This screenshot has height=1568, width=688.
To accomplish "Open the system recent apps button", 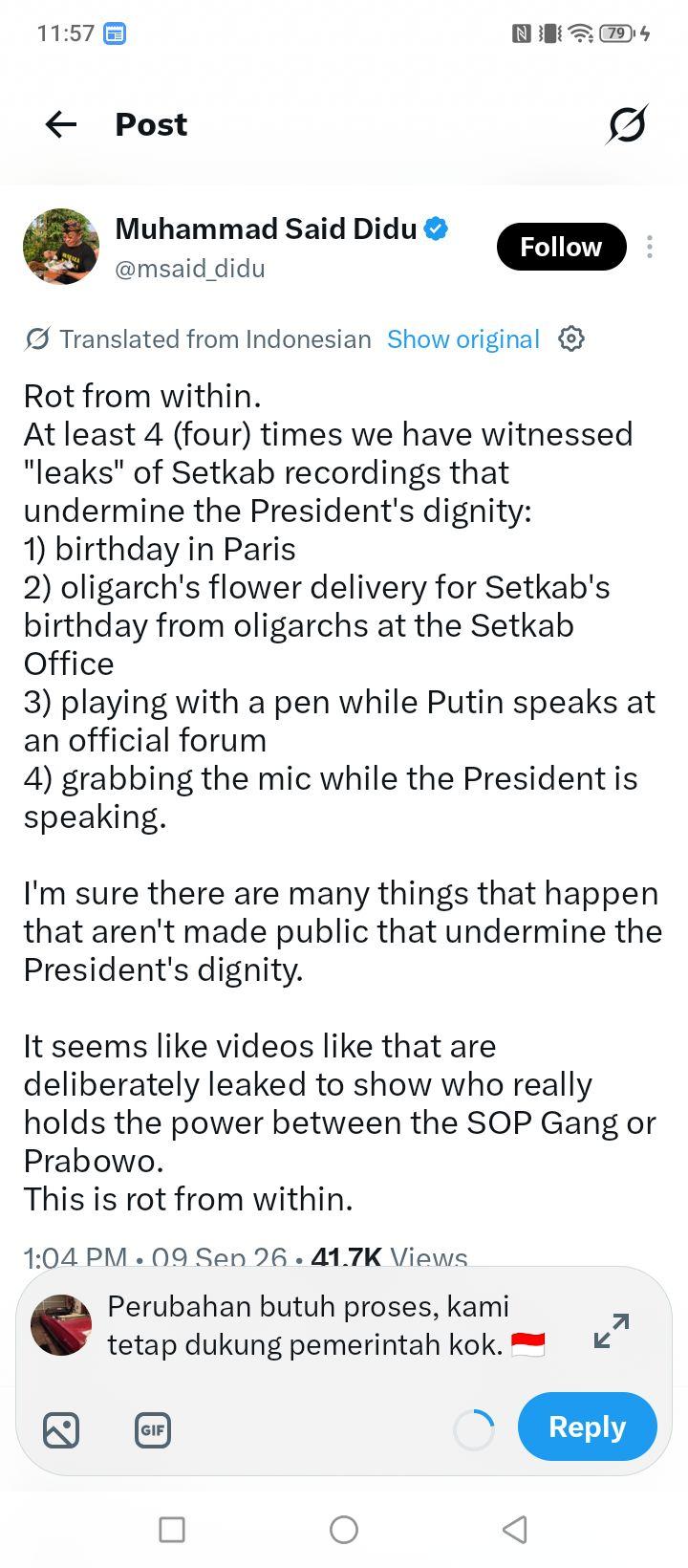I will click(x=172, y=1530).
